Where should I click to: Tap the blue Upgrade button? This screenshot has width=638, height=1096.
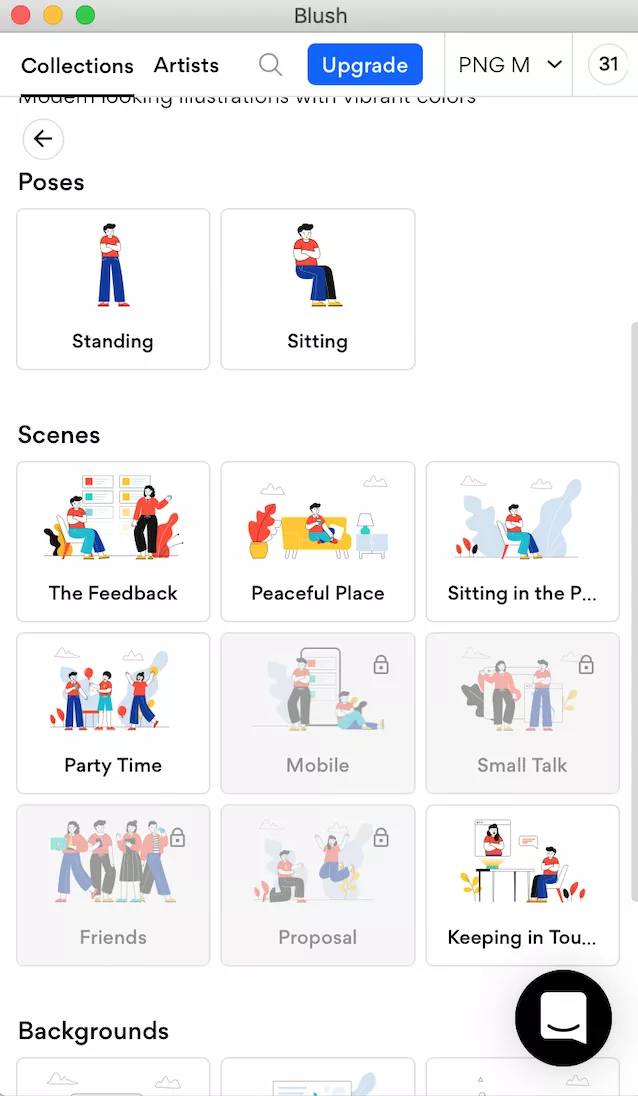(365, 65)
